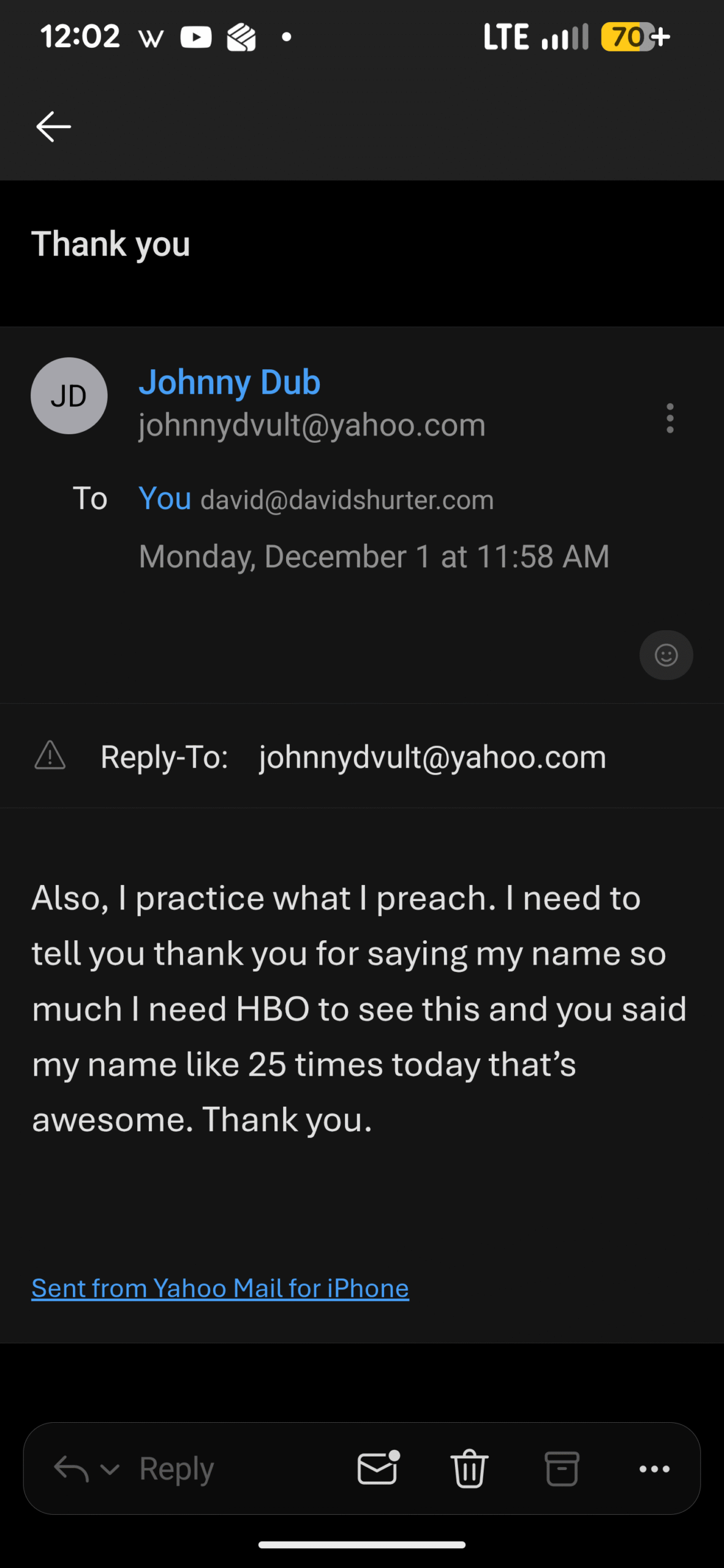Image resolution: width=724 pixels, height=1568 pixels.
Task: Open the message options three-dot menu
Action: coord(670,418)
